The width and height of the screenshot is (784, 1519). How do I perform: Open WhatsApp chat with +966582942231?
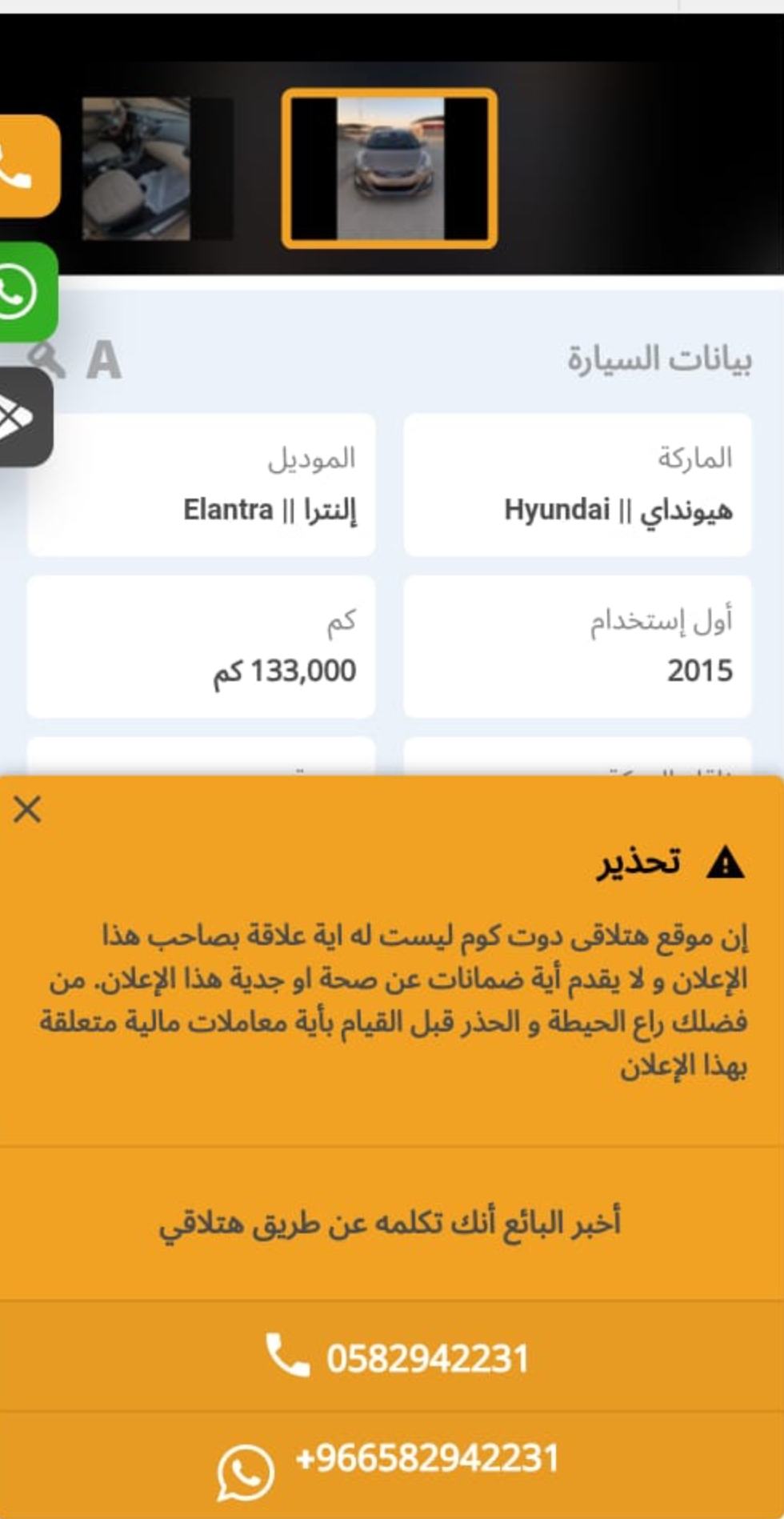point(392,1465)
